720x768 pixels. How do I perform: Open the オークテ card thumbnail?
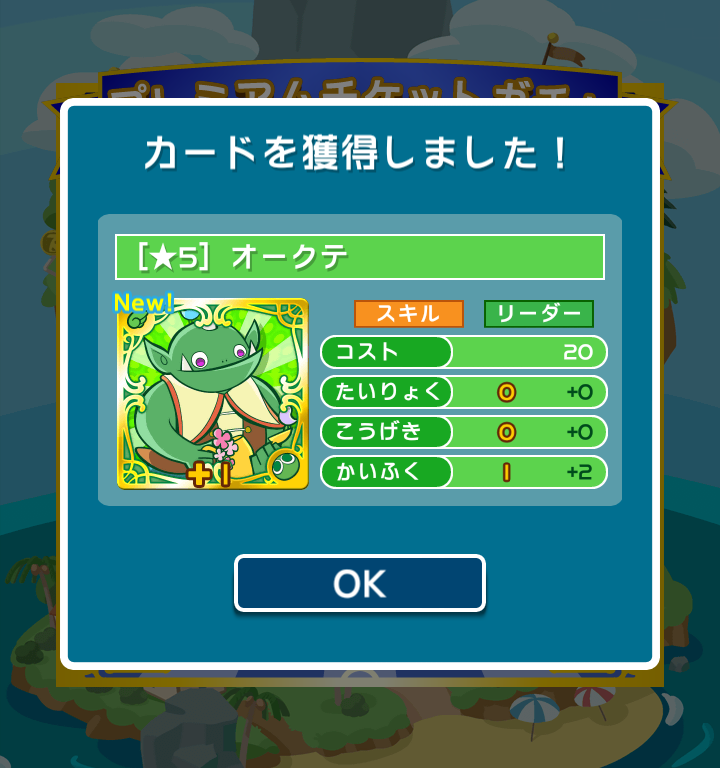pyautogui.click(x=213, y=394)
